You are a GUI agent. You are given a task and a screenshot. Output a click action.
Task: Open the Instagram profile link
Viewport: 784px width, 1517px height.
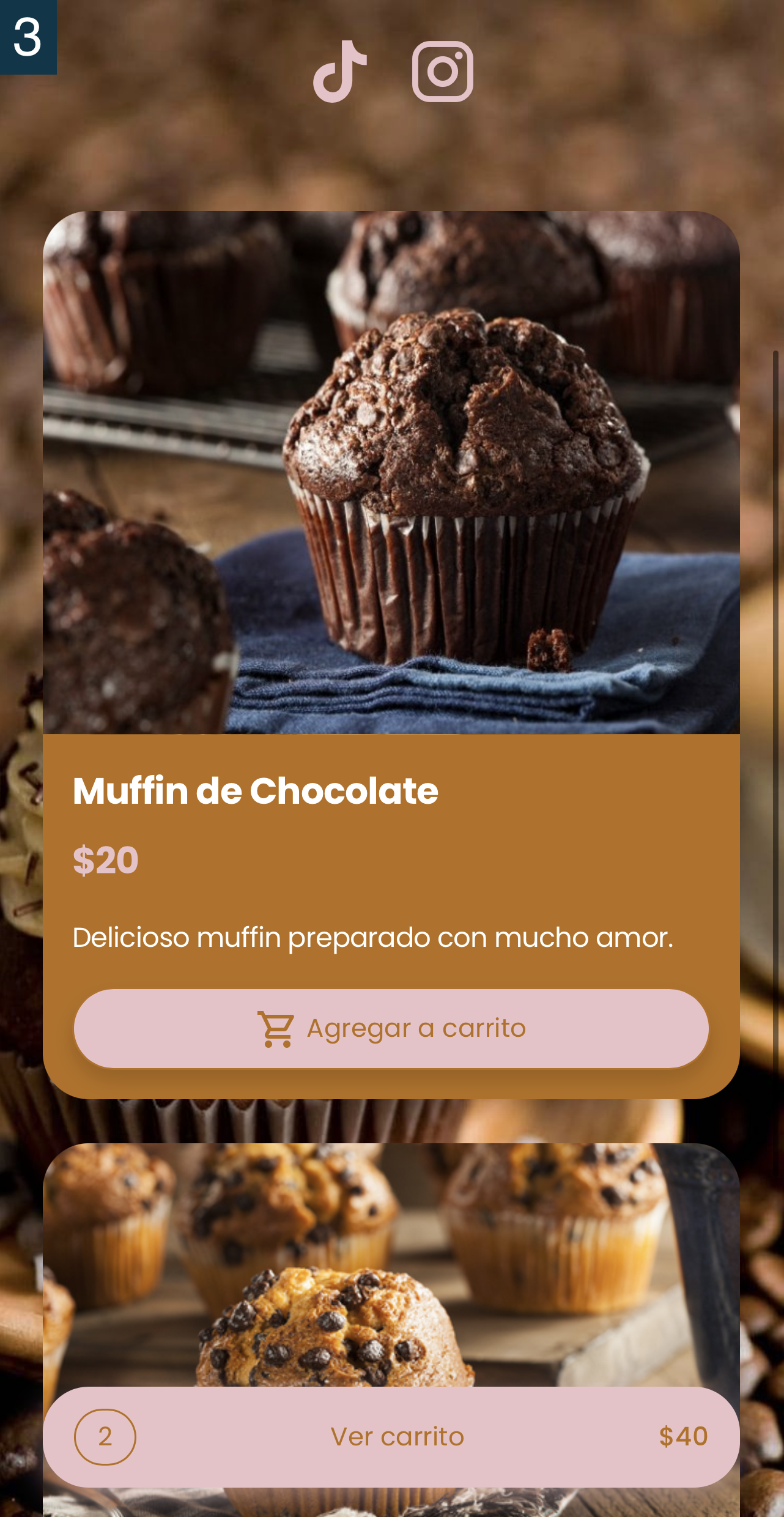click(x=442, y=72)
